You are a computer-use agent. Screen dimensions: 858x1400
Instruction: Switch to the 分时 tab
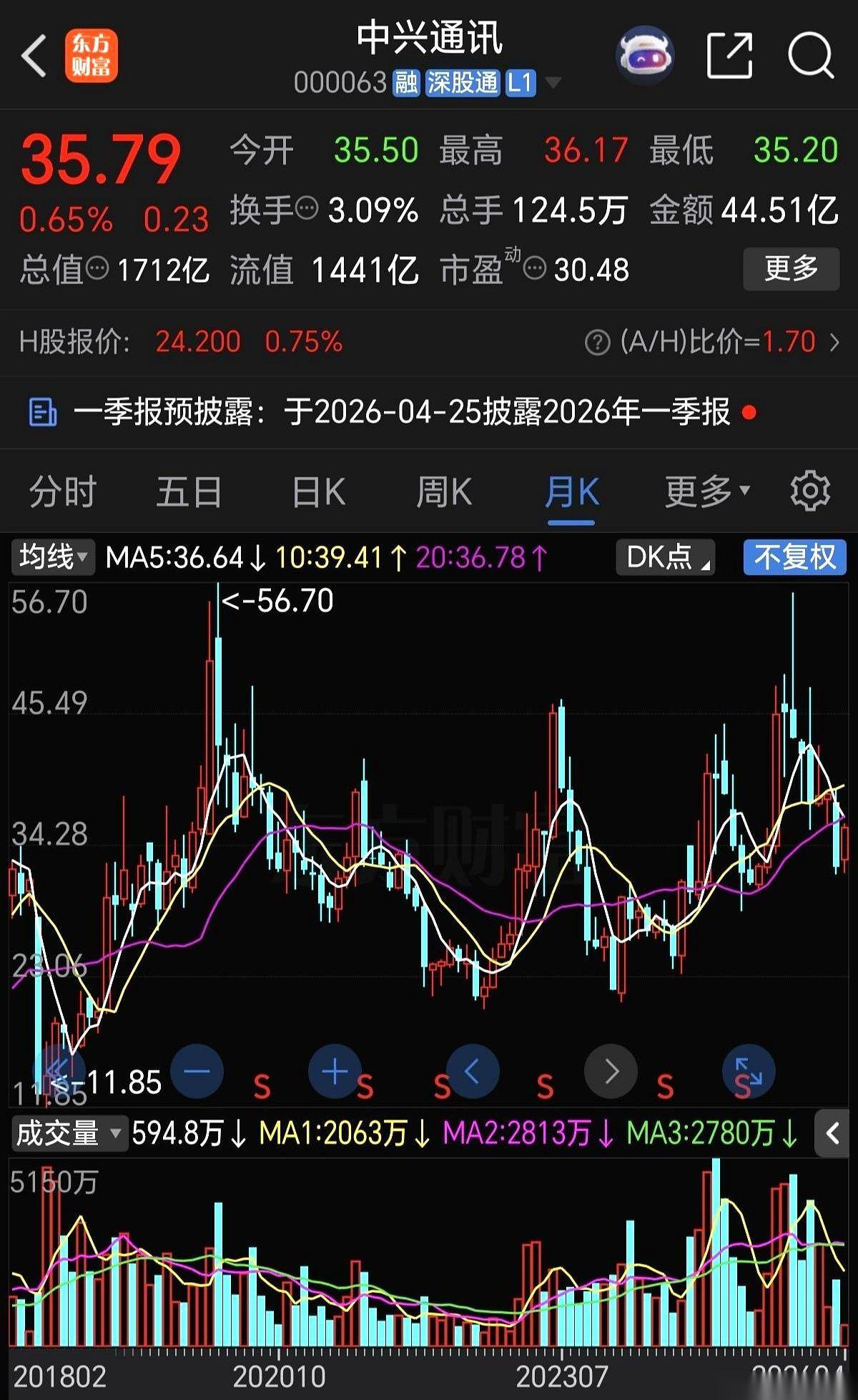(x=61, y=492)
